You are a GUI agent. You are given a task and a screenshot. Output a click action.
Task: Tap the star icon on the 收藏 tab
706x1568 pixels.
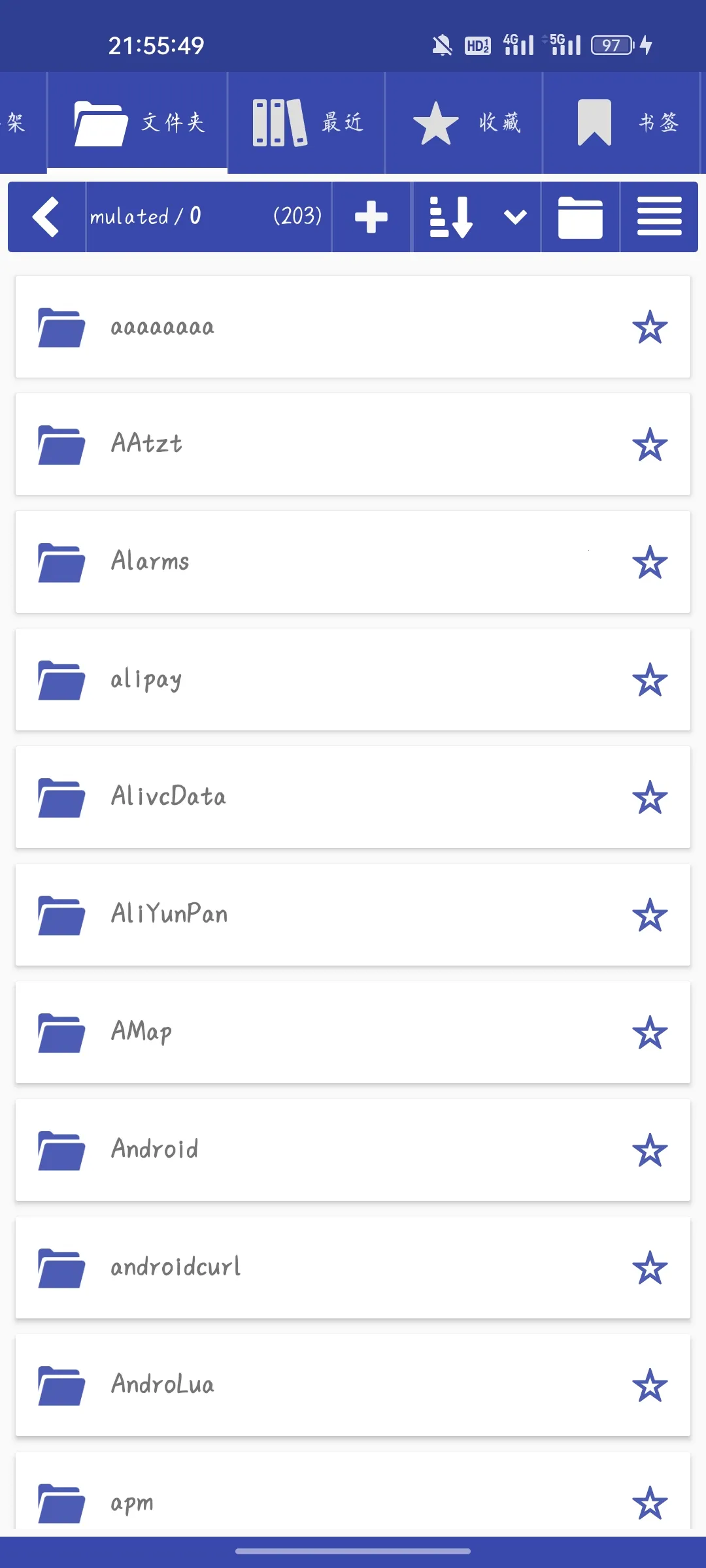point(437,122)
